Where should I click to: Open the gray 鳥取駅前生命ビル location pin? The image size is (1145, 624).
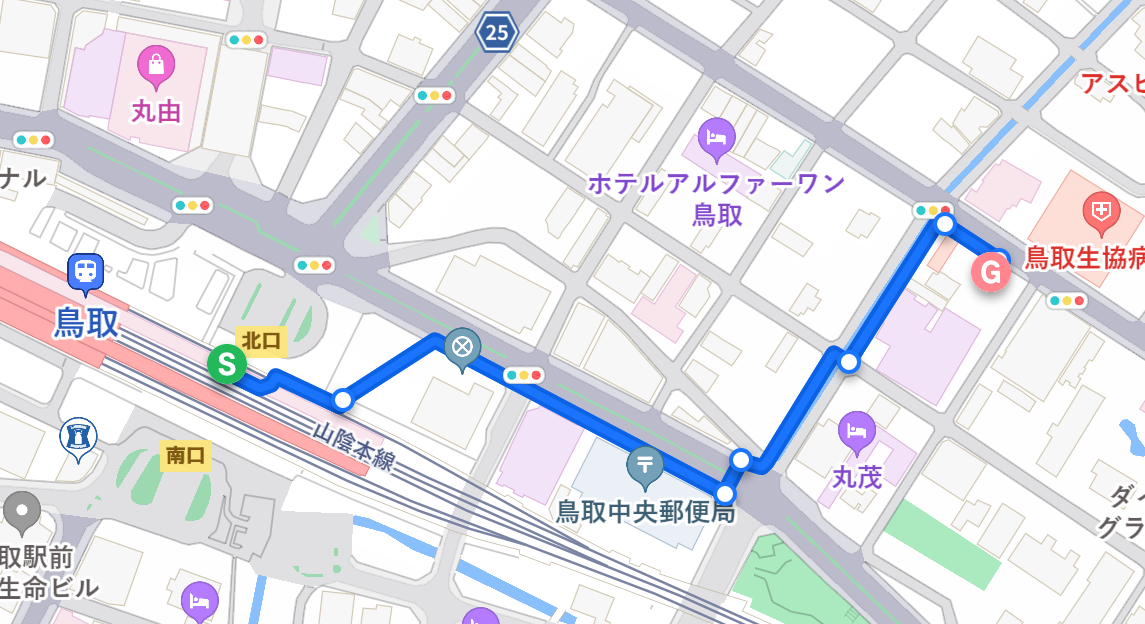coord(22,510)
